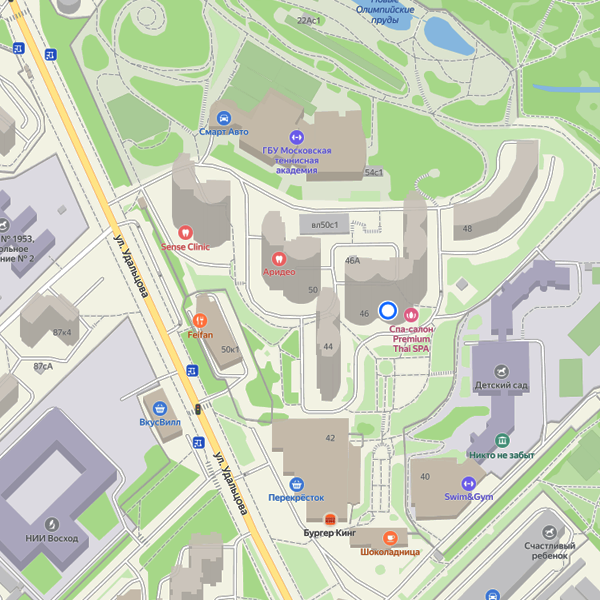The image size is (600, 600).
Task: Tap the Felfan restaurant marker
Action: coord(201,321)
